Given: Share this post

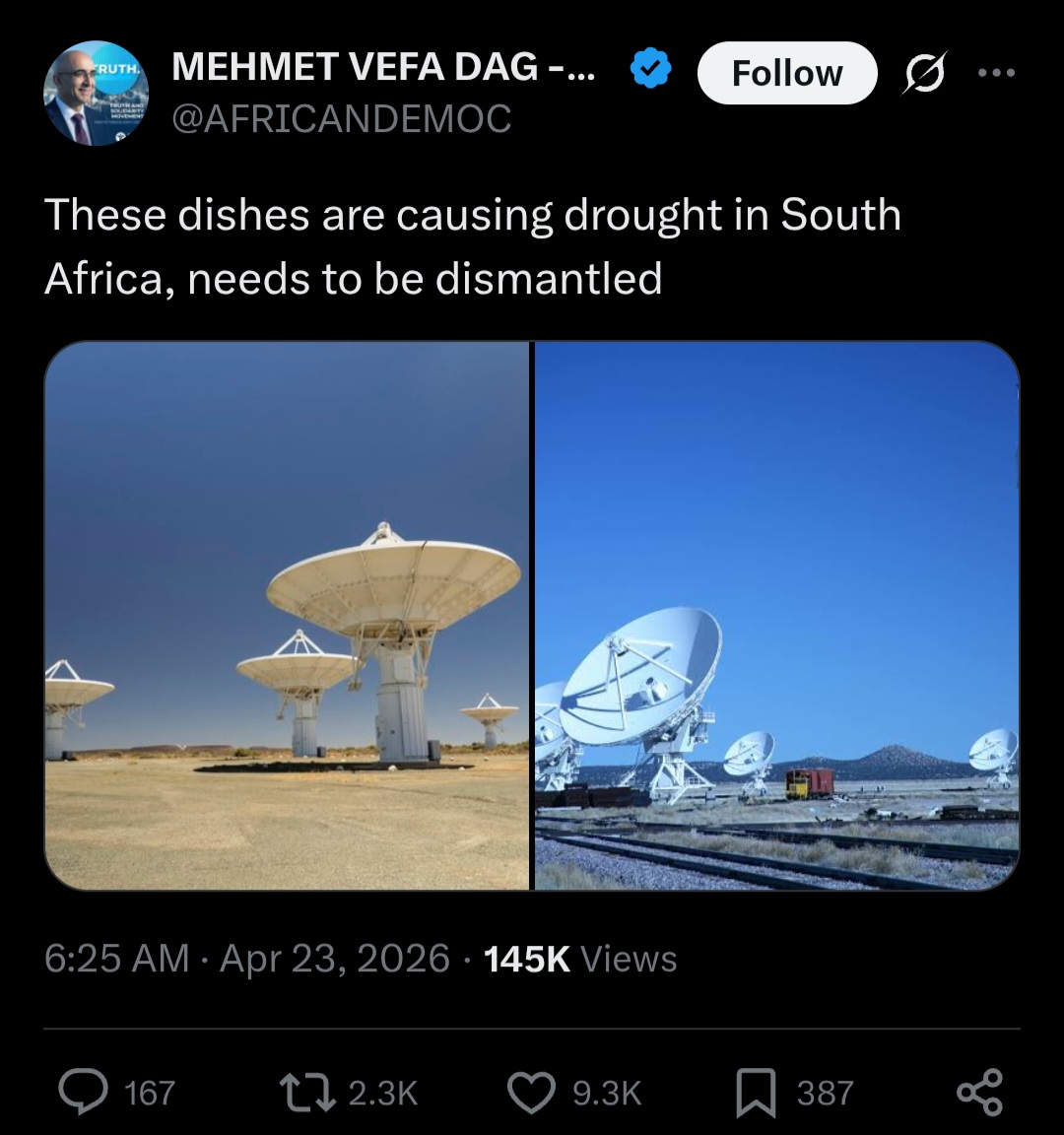Looking at the screenshot, I should click(980, 1093).
